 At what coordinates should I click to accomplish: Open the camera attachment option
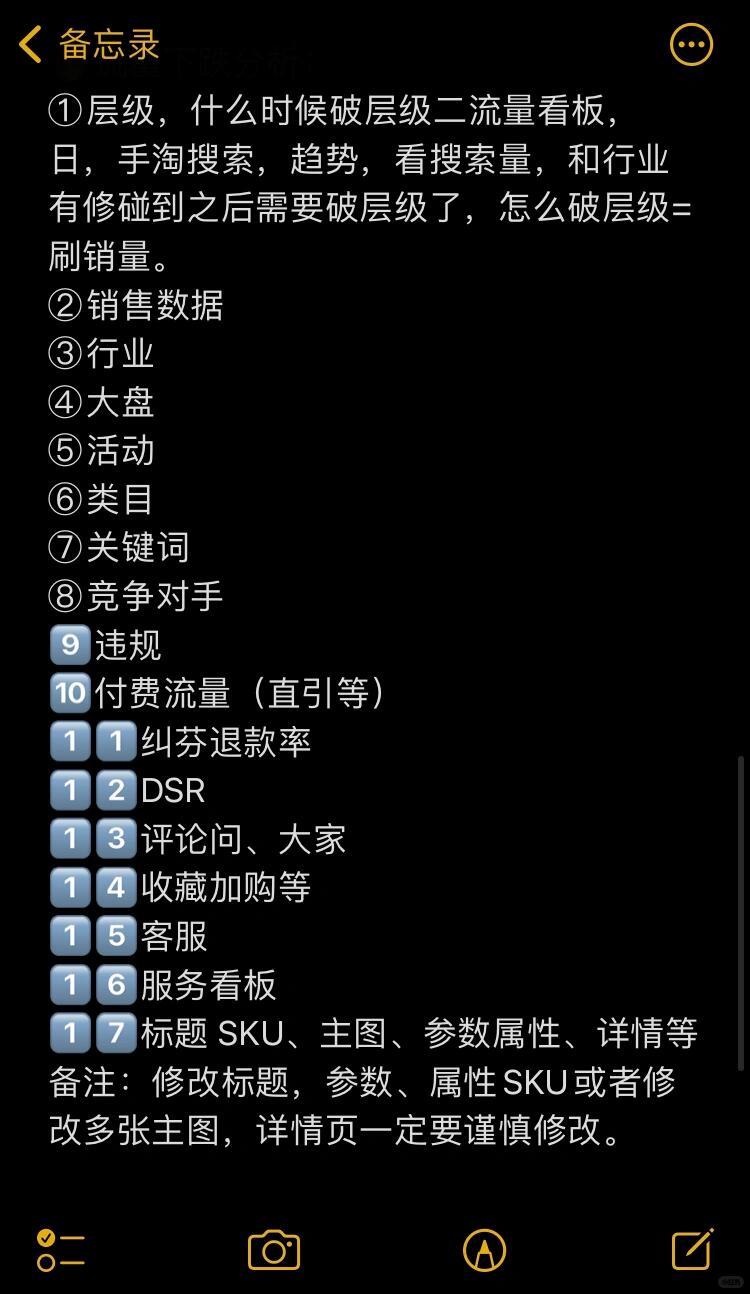[274, 1250]
